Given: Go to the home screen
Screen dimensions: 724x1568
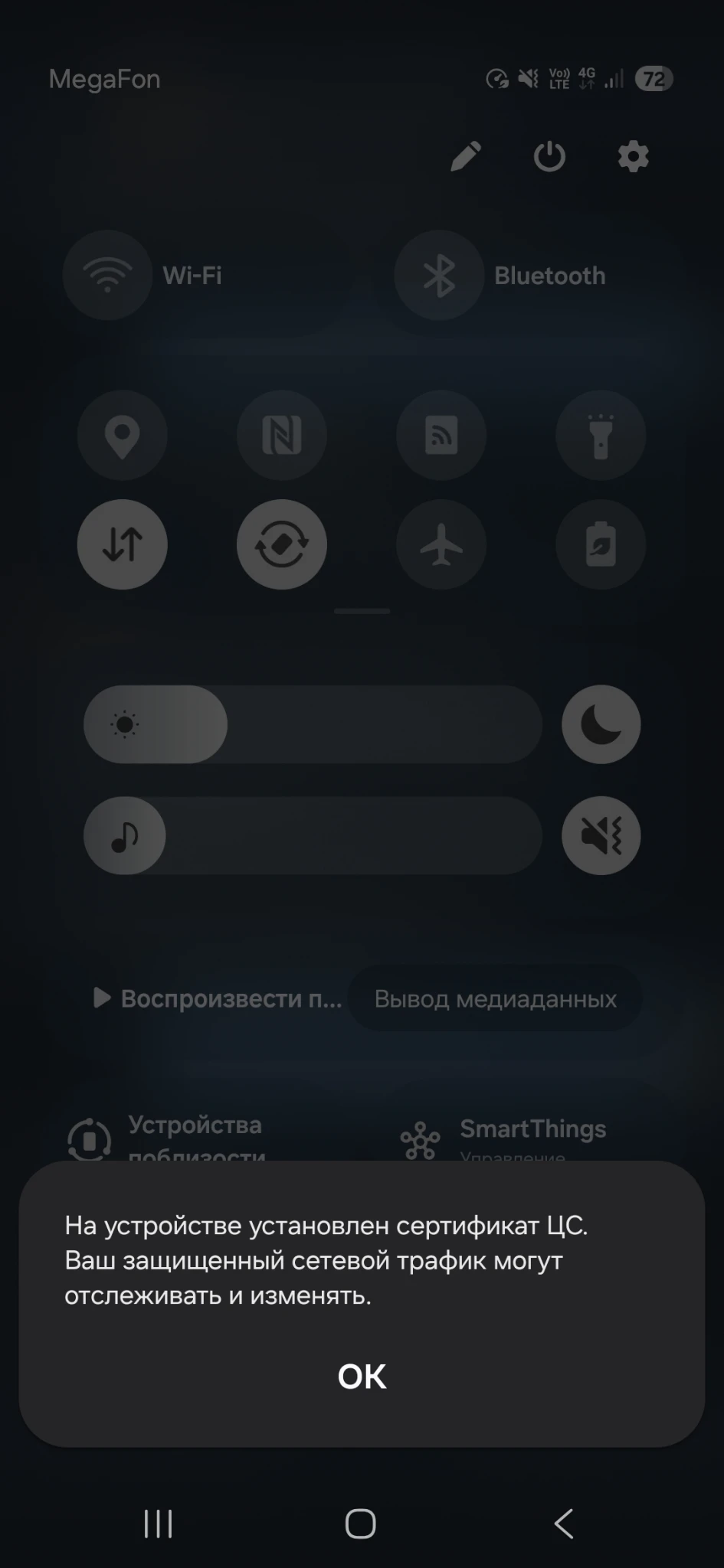Looking at the screenshot, I should click(361, 1524).
